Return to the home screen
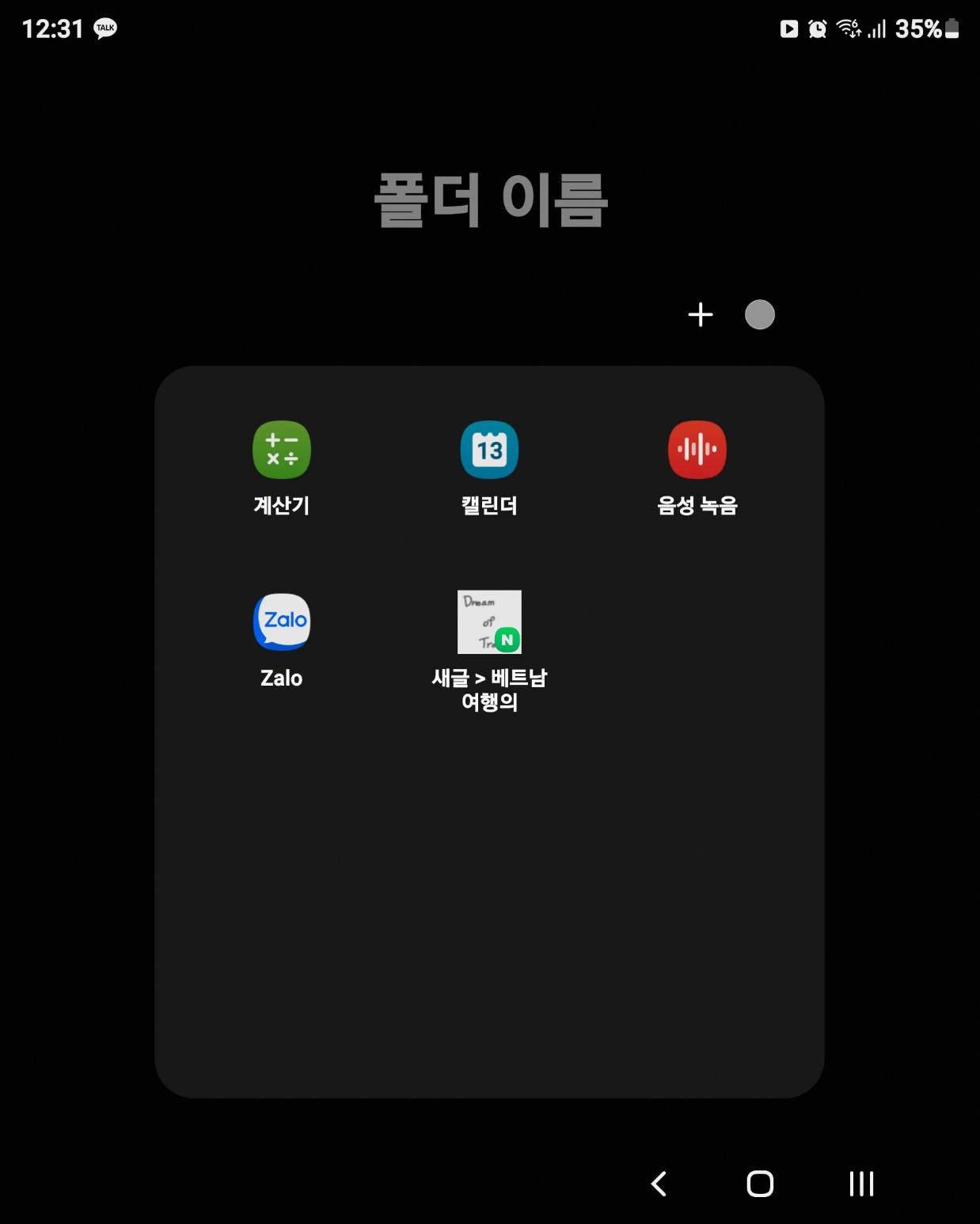The image size is (980, 1224). [x=760, y=1184]
